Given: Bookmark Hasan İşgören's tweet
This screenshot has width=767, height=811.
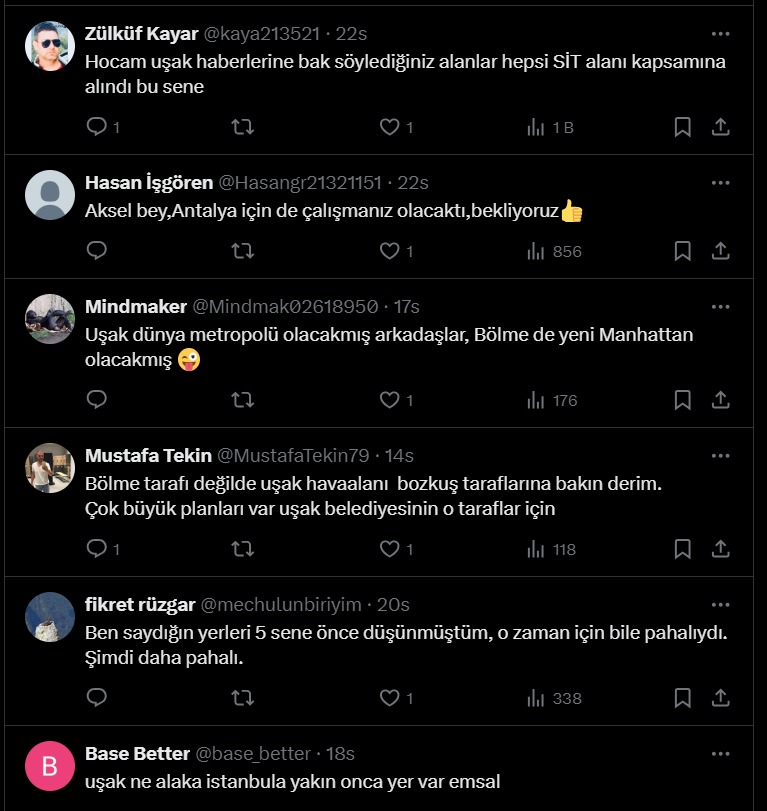Looking at the screenshot, I should tap(682, 251).
